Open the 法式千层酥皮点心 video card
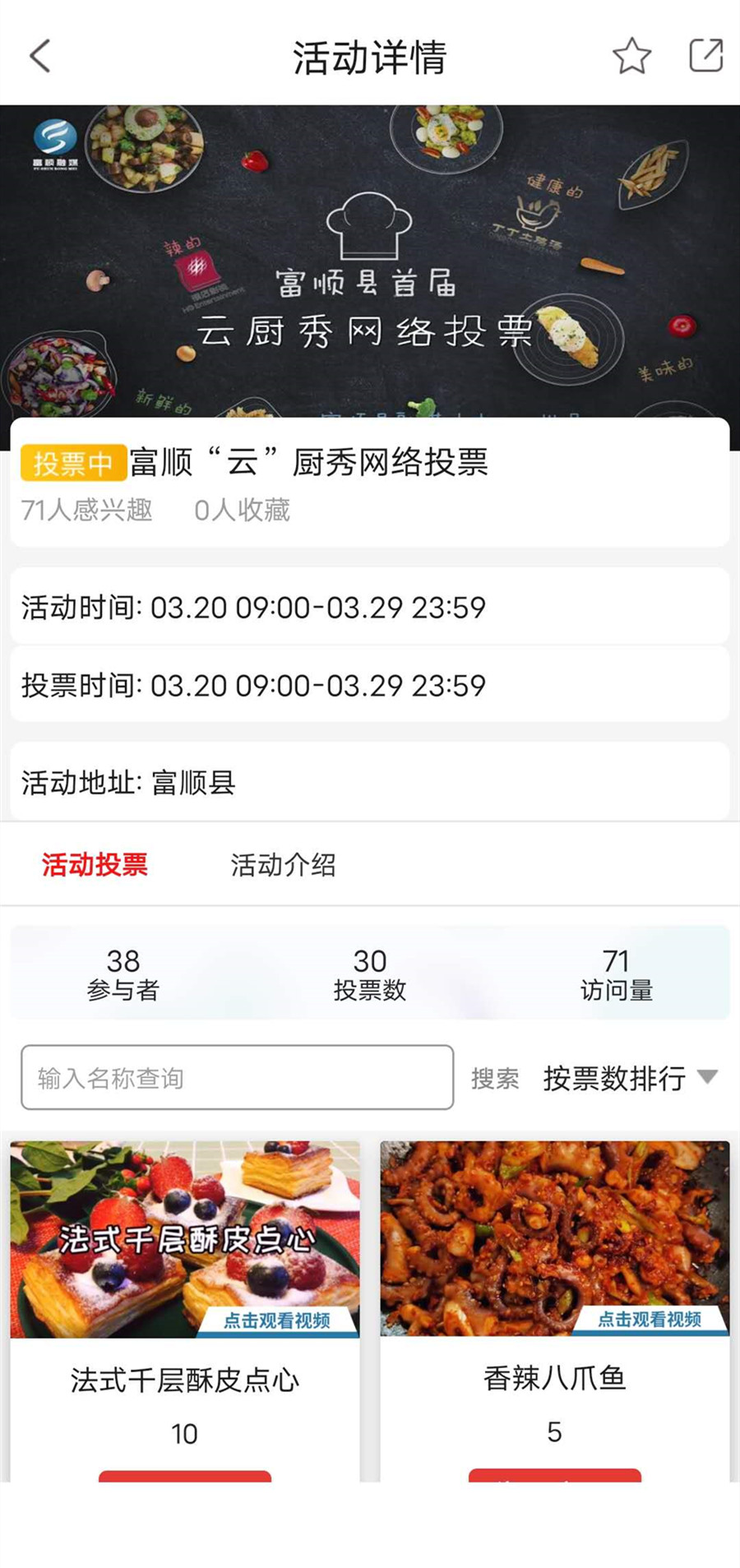Viewport: 740px width, 1568px height. (x=185, y=1239)
